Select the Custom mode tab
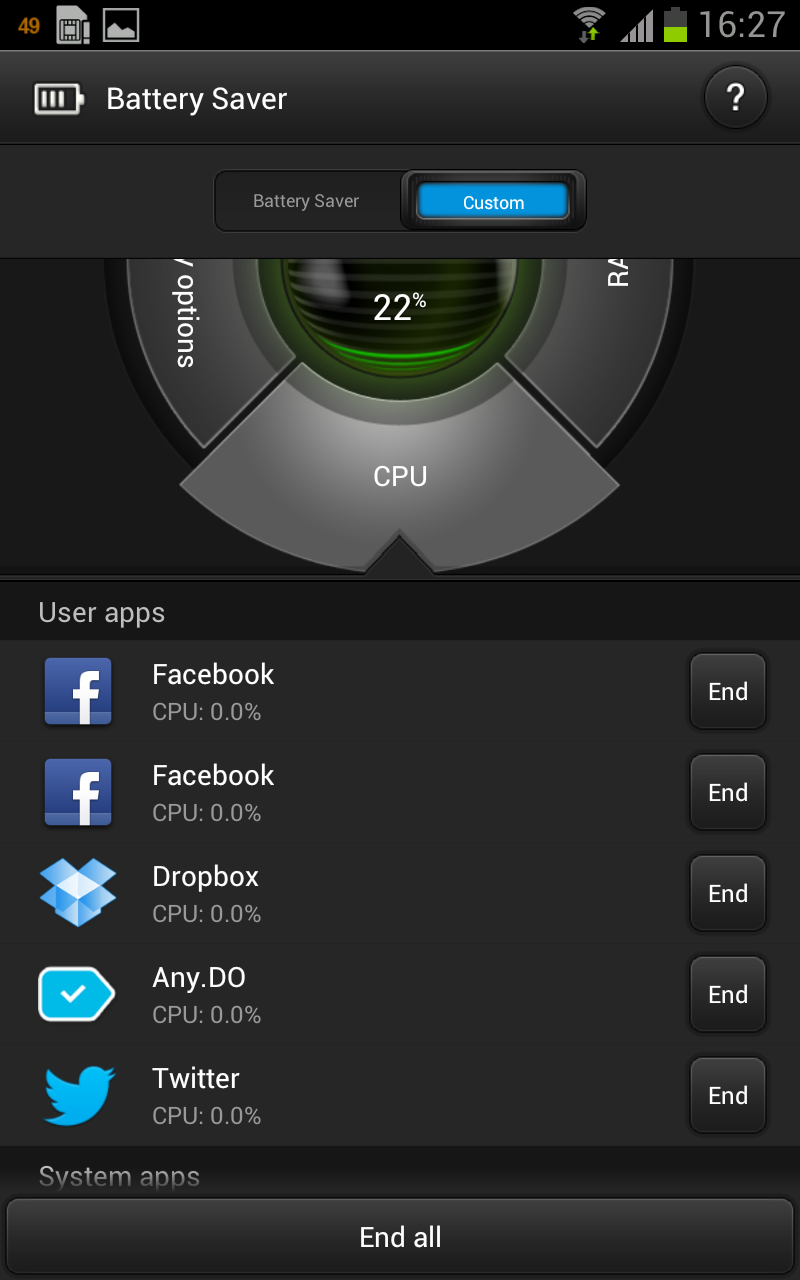800x1280 pixels. coord(493,202)
